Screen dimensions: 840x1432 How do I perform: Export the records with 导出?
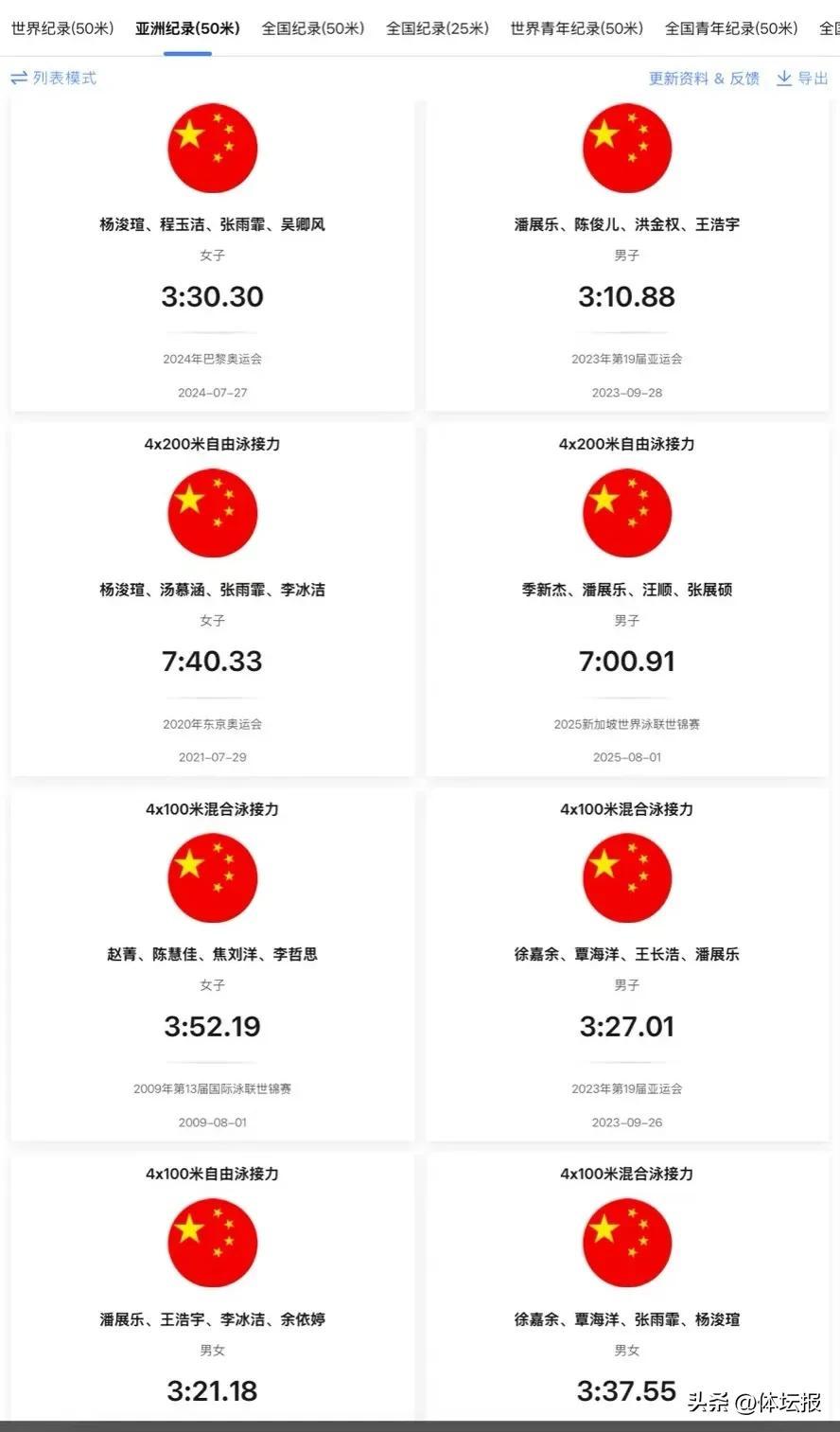(x=802, y=79)
